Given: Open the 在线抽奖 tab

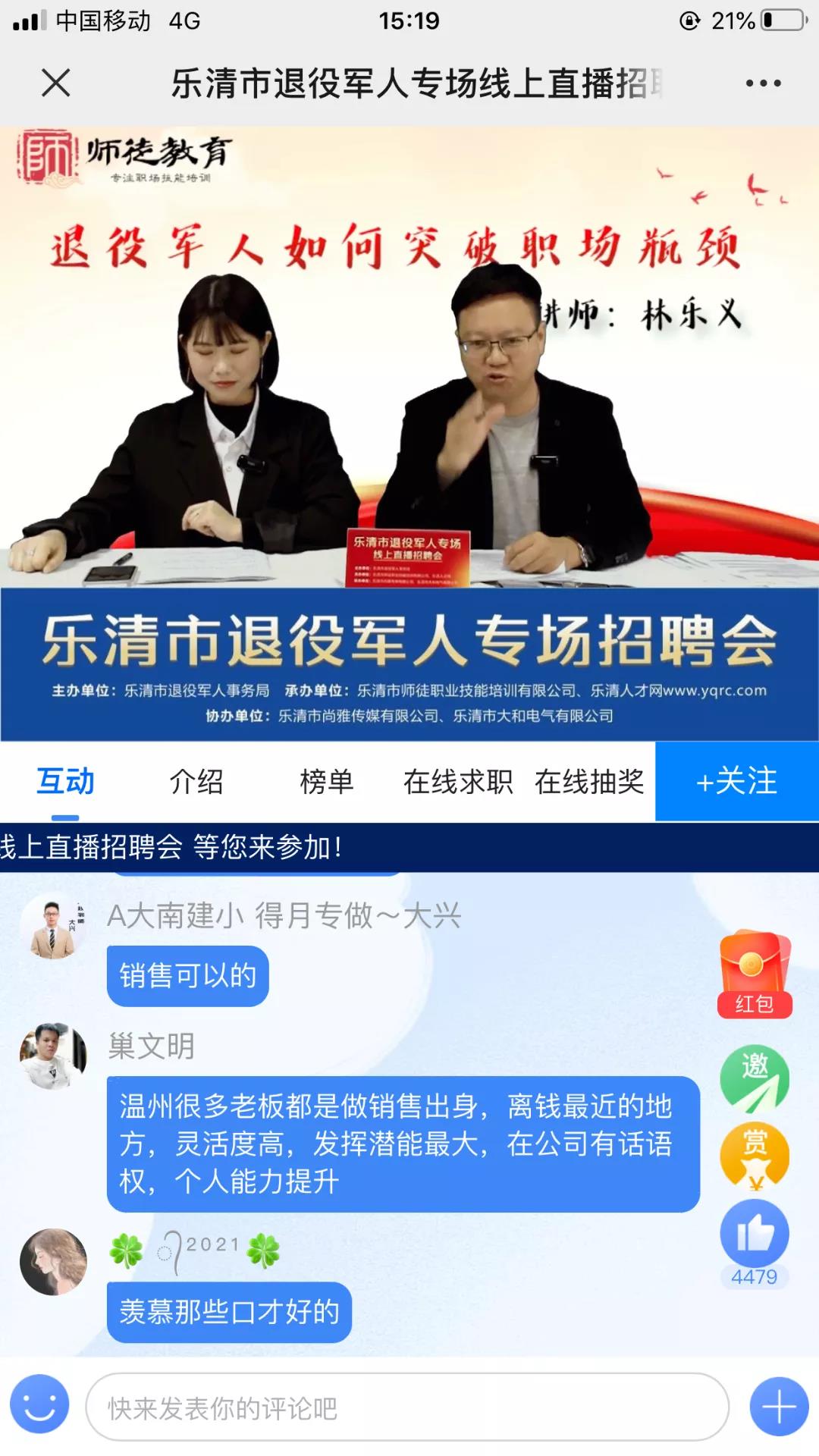Looking at the screenshot, I should click(x=589, y=781).
